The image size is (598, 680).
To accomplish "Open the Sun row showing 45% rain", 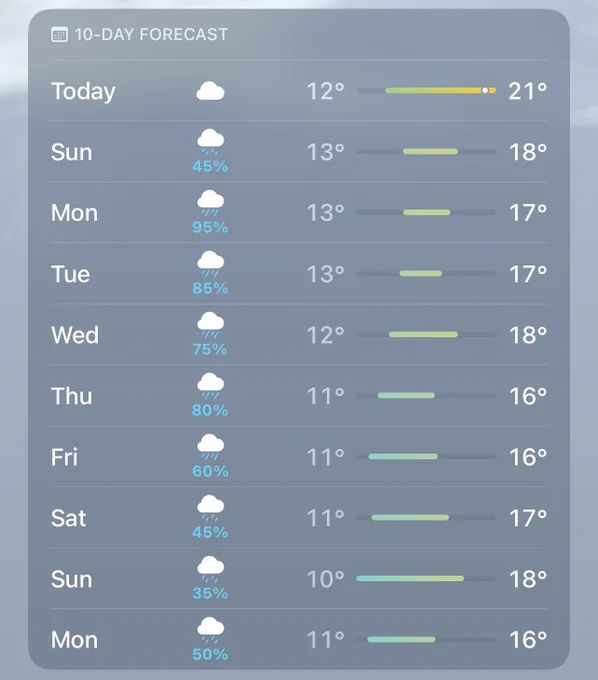I will tap(299, 151).
